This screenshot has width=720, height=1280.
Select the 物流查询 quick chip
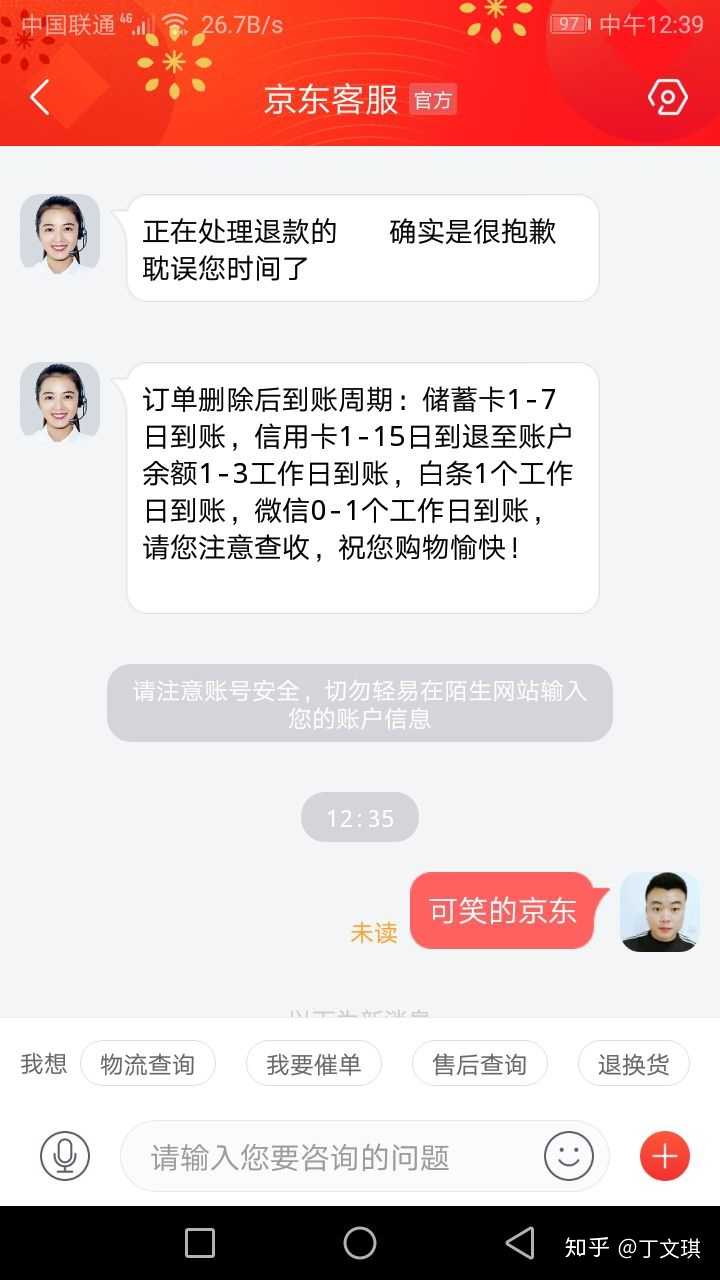click(148, 1064)
